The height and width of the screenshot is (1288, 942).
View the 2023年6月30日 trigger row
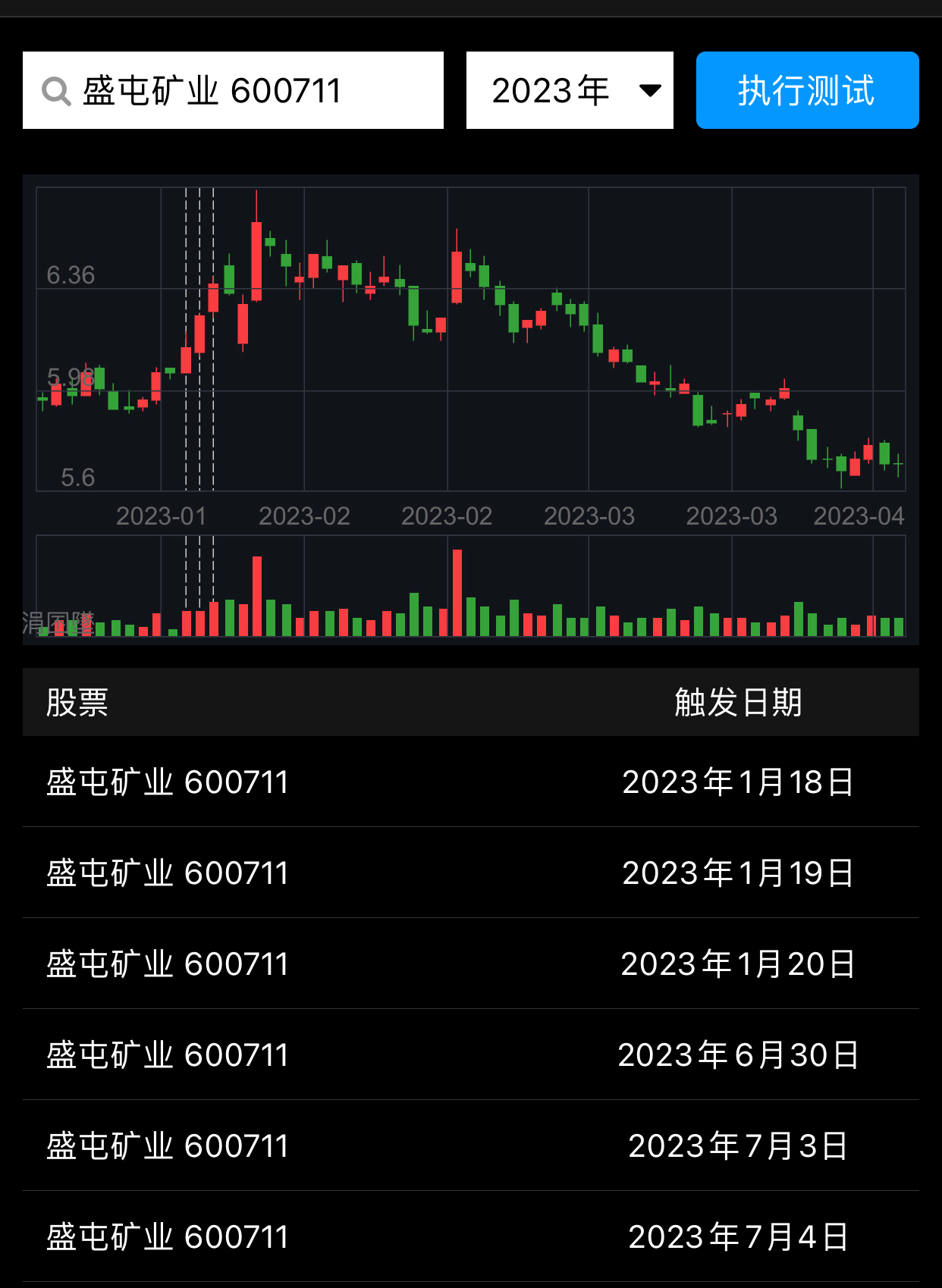(x=470, y=1055)
